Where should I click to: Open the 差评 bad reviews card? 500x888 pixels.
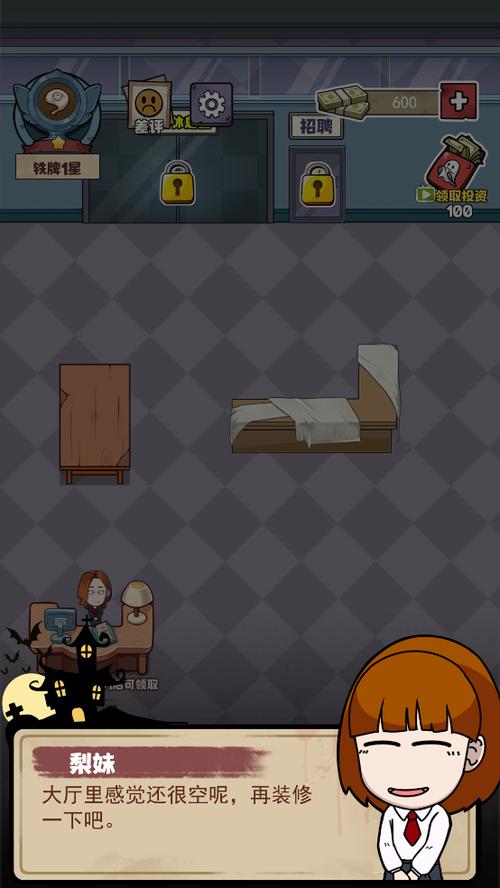click(148, 106)
